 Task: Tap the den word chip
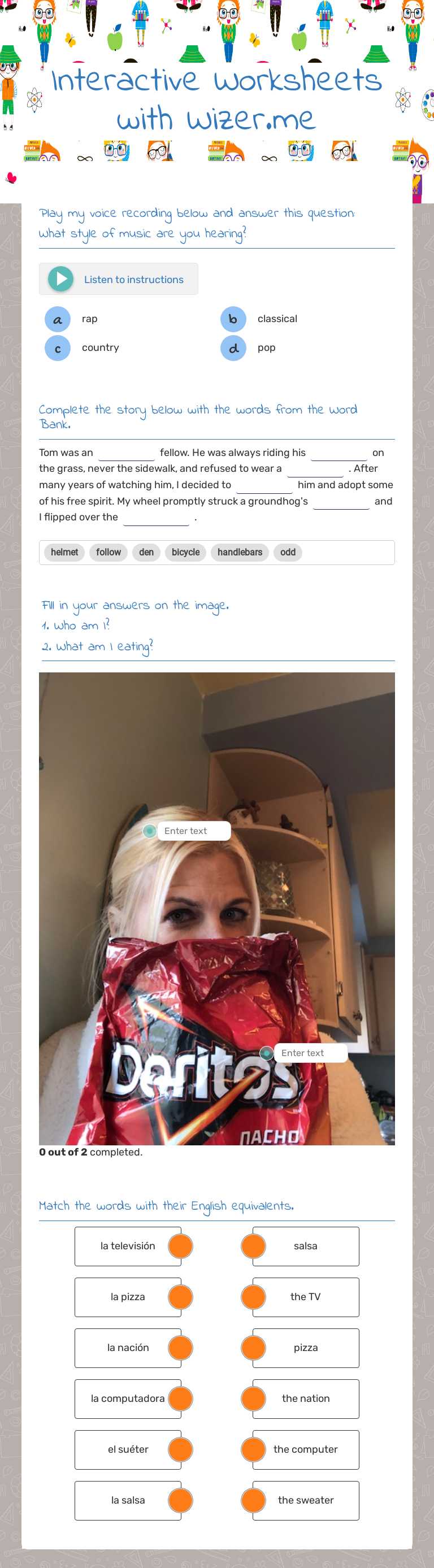[x=146, y=552]
